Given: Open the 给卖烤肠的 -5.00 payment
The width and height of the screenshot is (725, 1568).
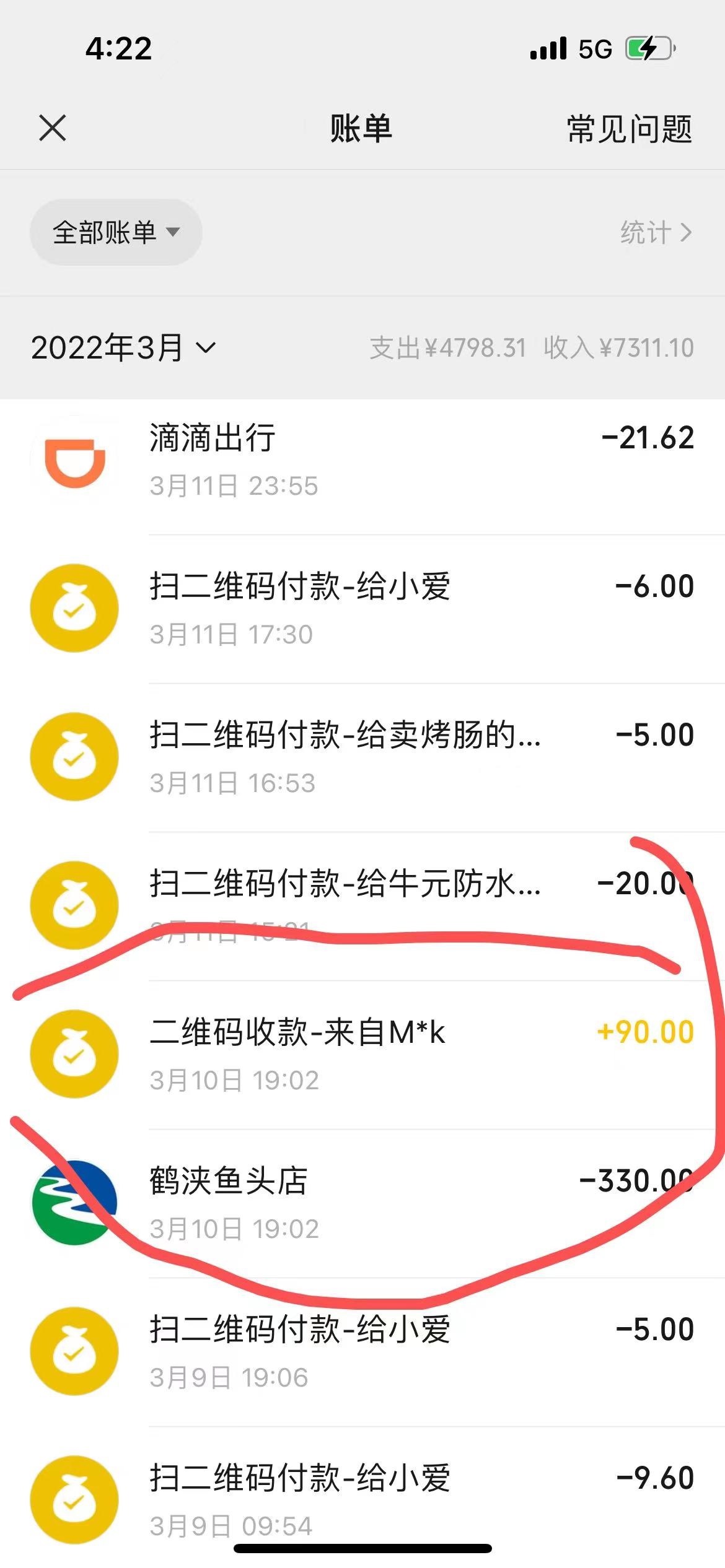Looking at the screenshot, I should tap(362, 758).
